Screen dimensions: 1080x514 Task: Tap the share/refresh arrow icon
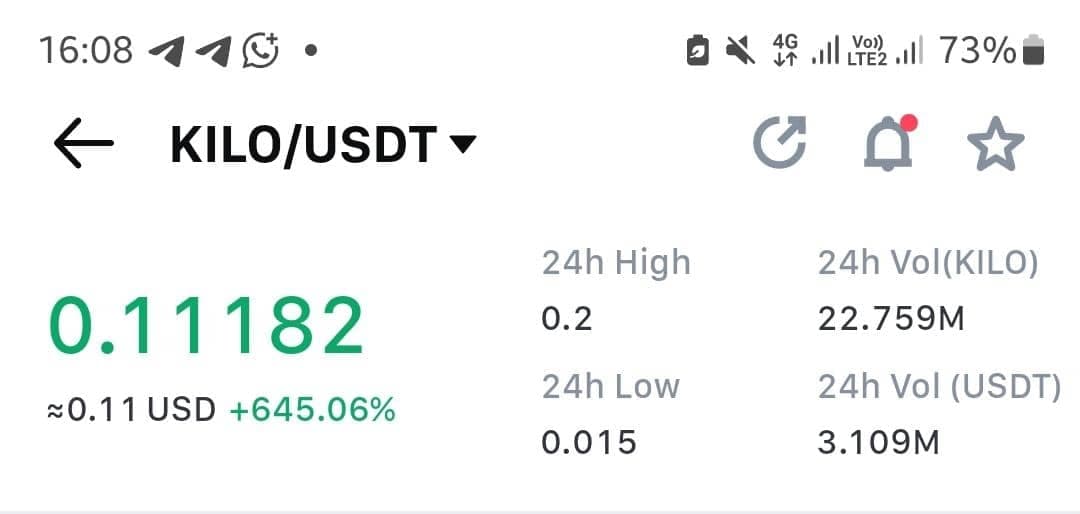(x=779, y=145)
